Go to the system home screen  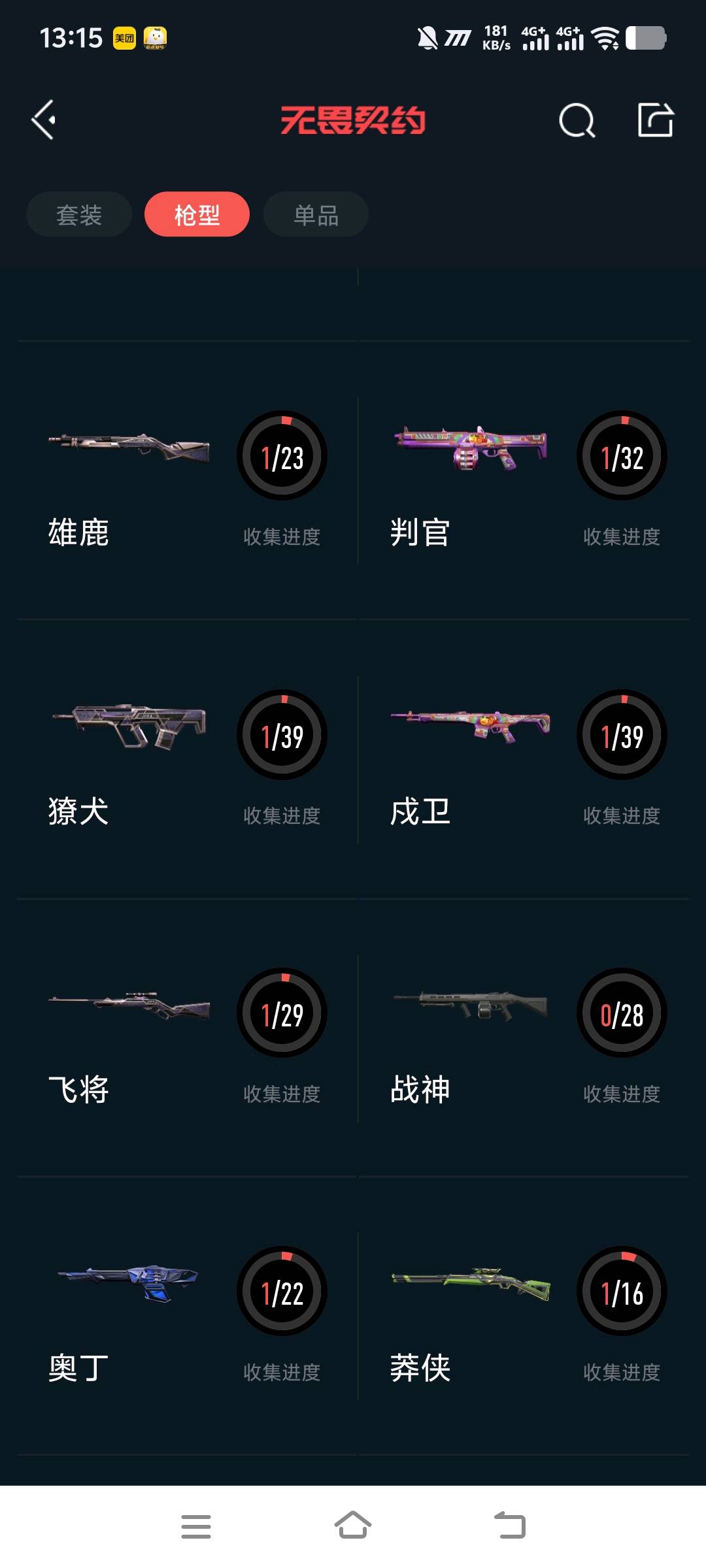tap(353, 1526)
